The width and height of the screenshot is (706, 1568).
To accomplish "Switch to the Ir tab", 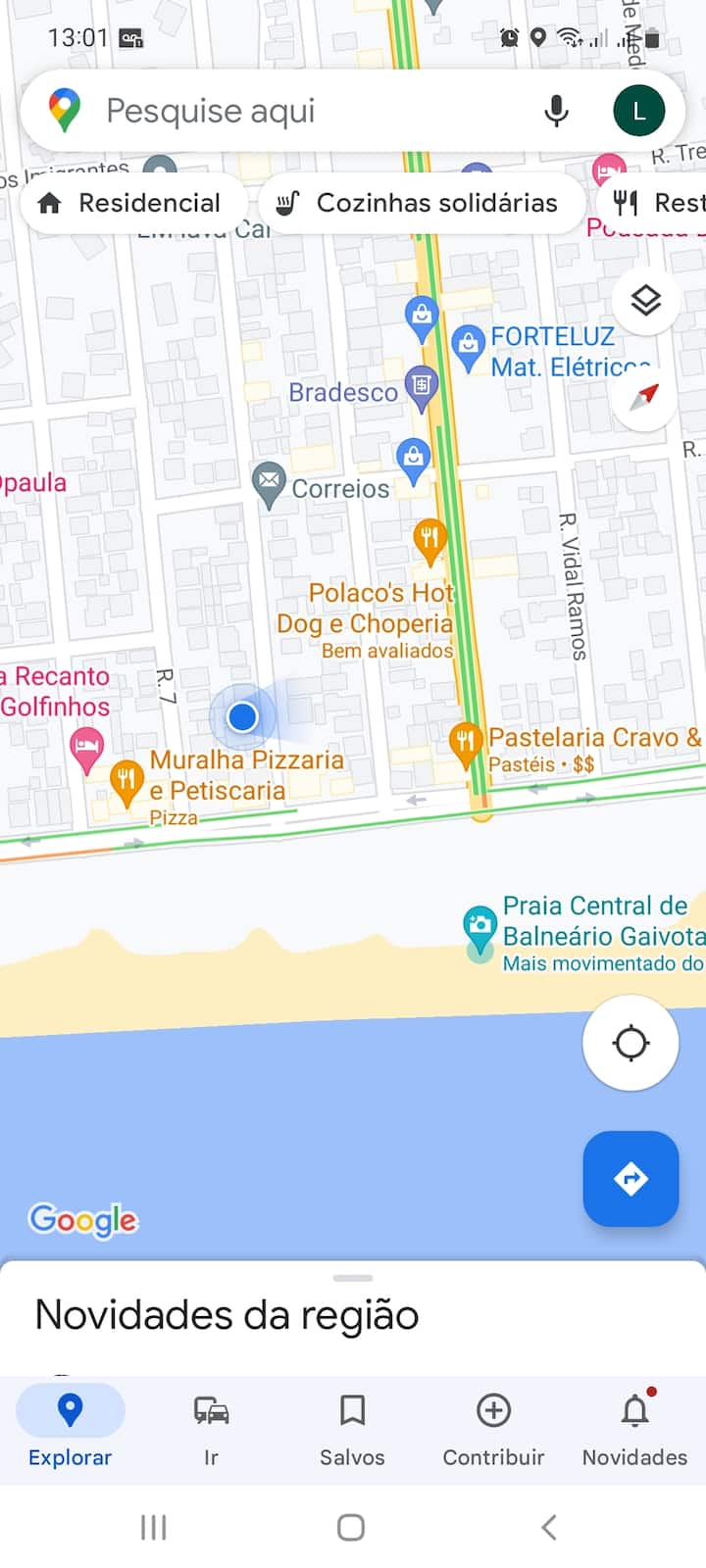I will tap(211, 1429).
